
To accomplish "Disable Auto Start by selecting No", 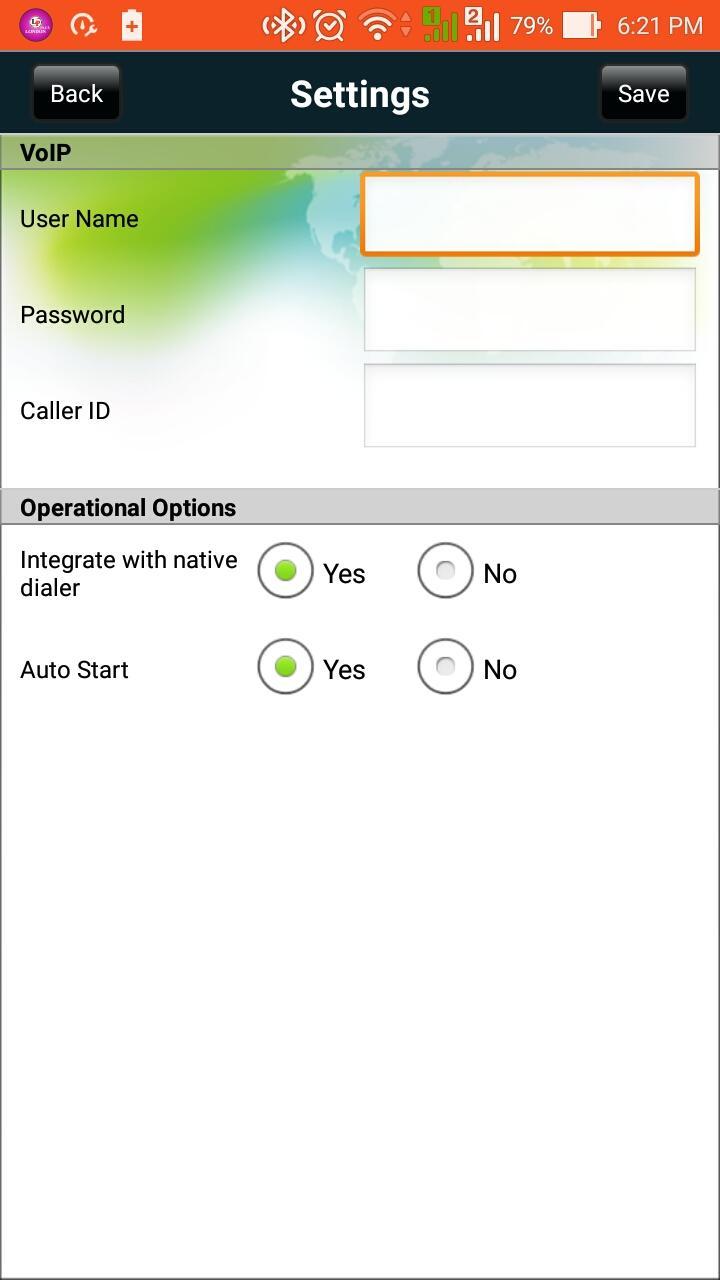I will coord(445,667).
